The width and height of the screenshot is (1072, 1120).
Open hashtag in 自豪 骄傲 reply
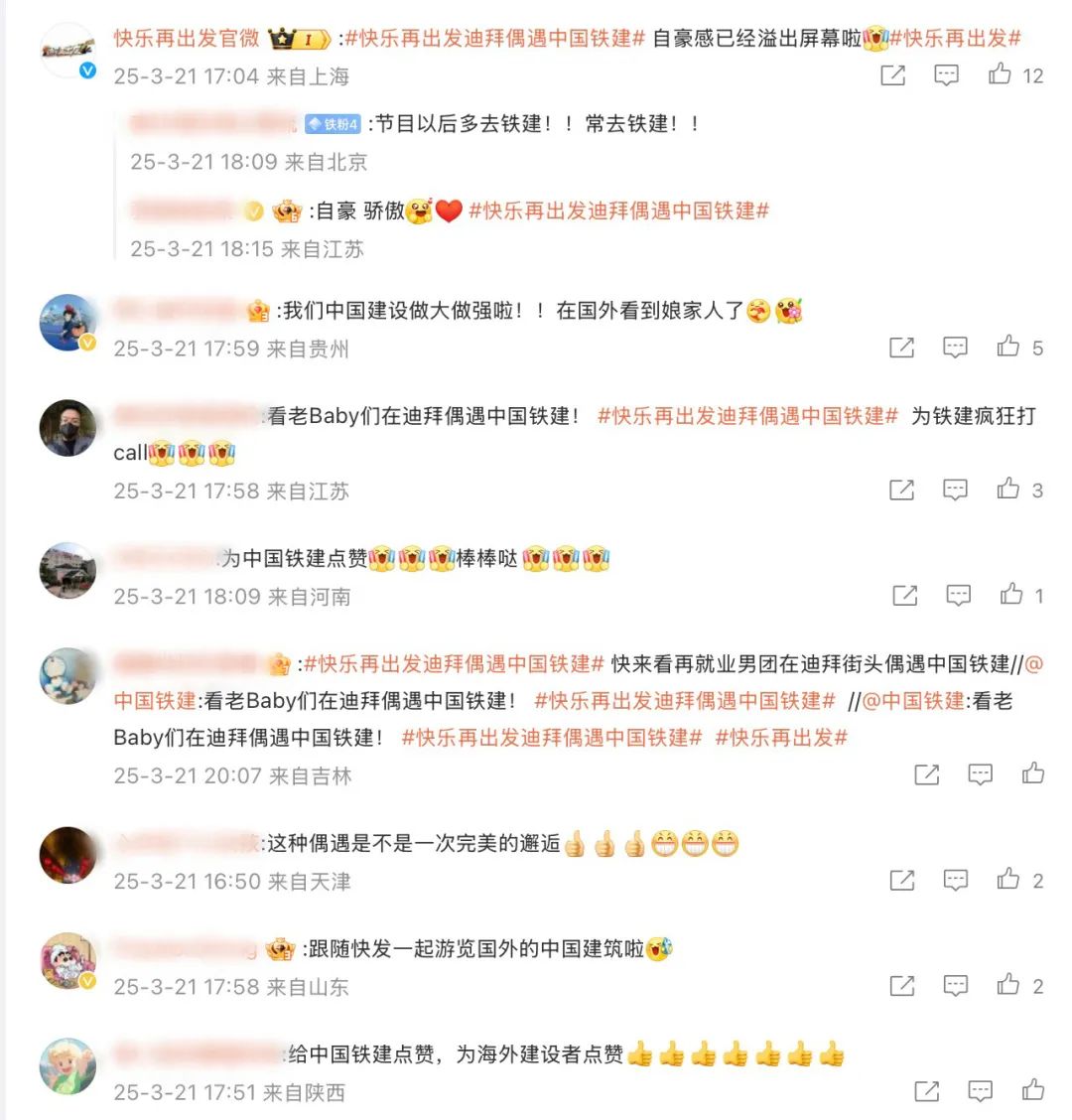pyautogui.click(x=618, y=210)
